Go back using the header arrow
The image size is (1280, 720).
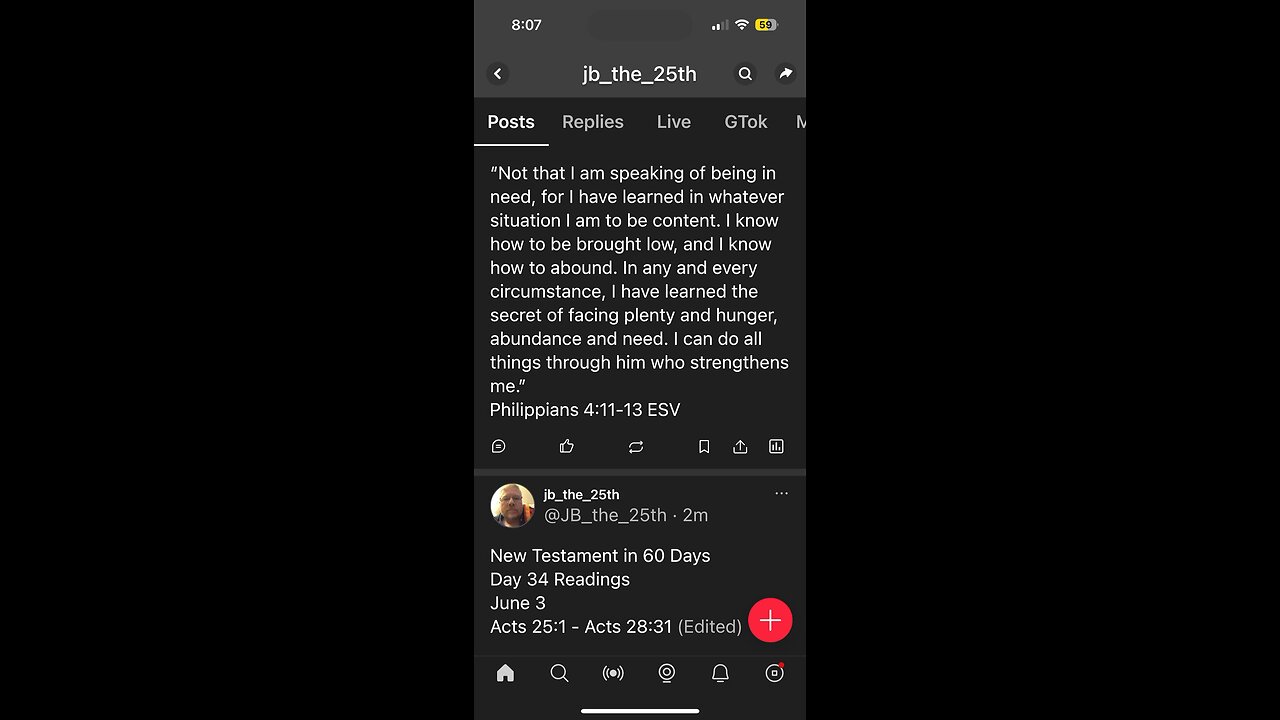[498, 74]
